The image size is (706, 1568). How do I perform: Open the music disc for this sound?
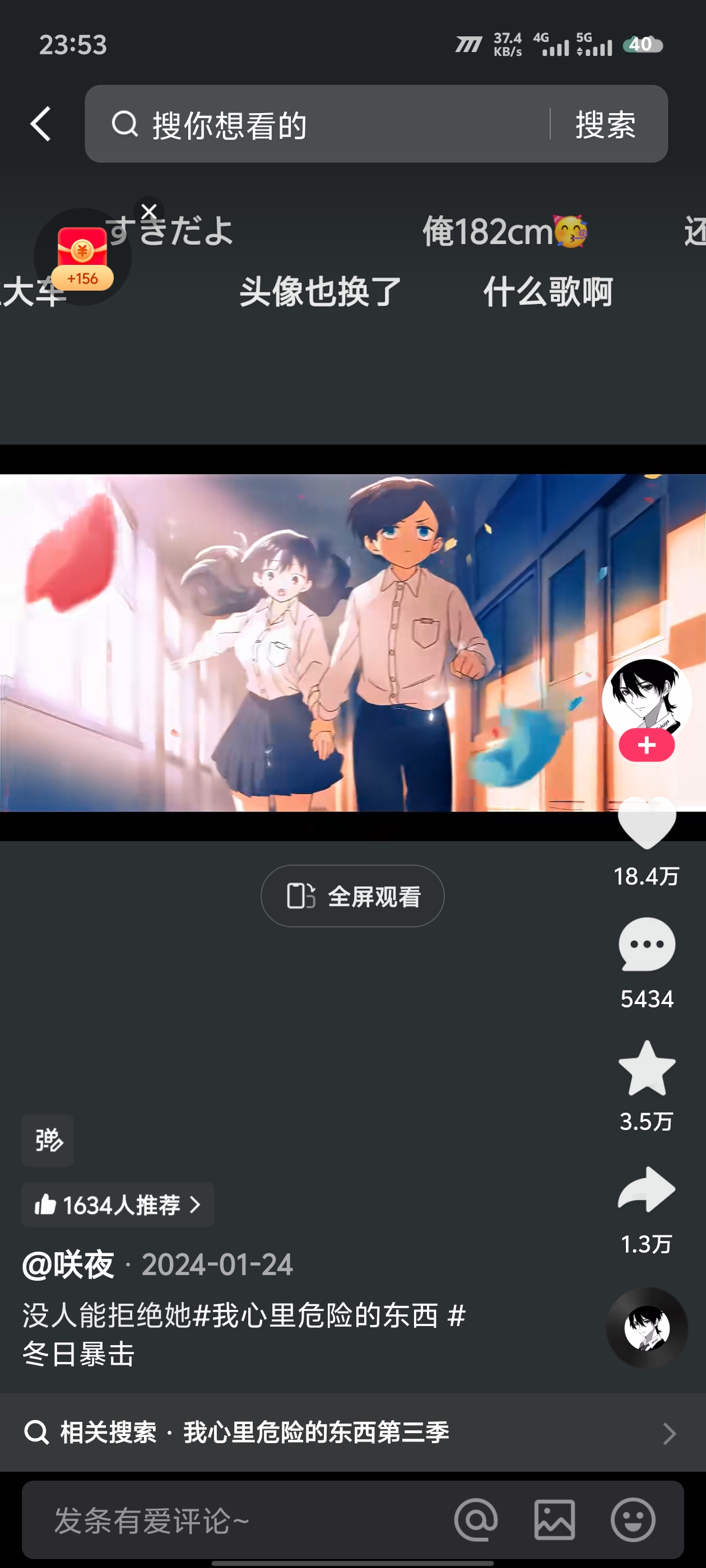646,1328
